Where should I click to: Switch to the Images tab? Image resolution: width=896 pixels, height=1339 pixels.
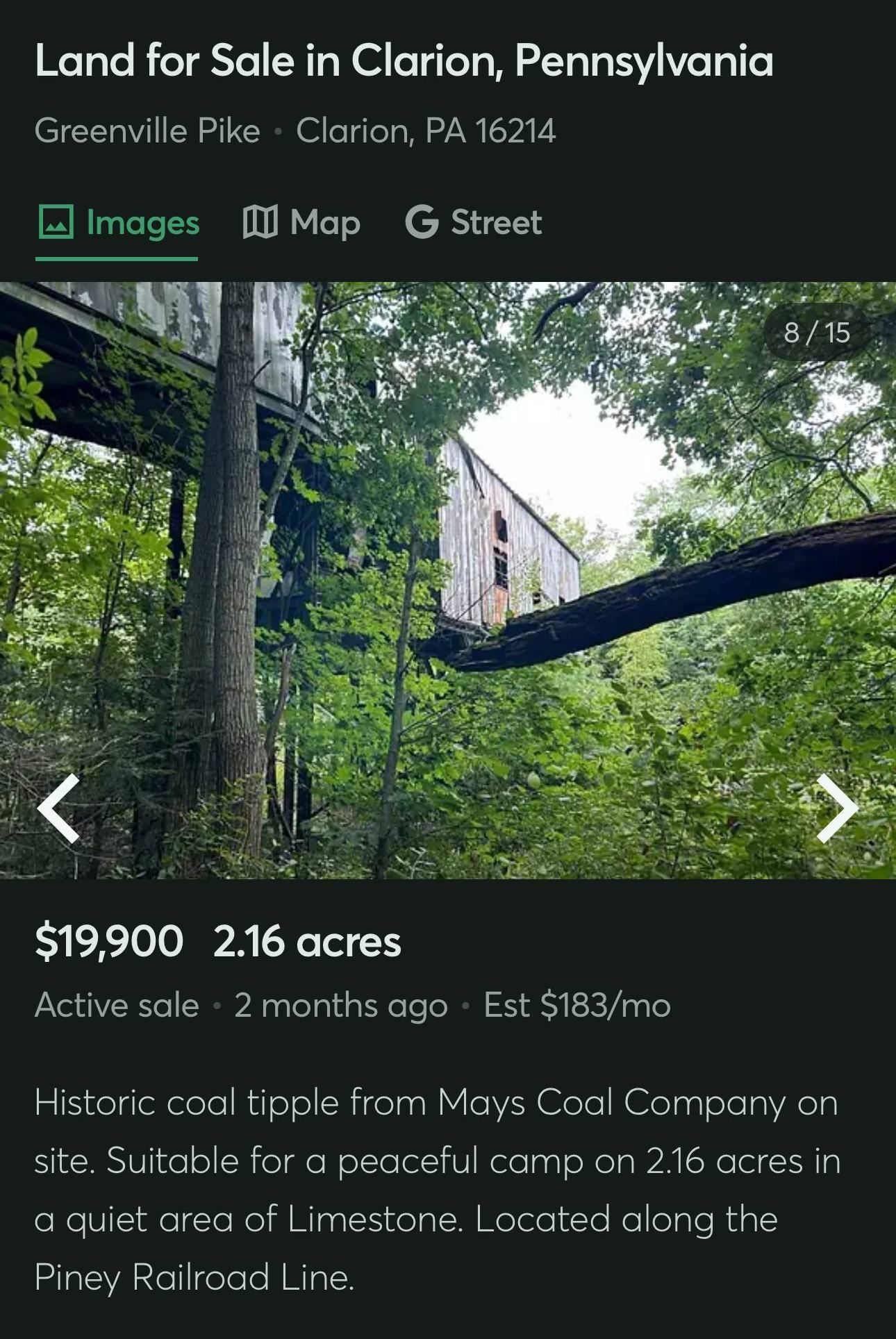pyautogui.click(x=118, y=223)
